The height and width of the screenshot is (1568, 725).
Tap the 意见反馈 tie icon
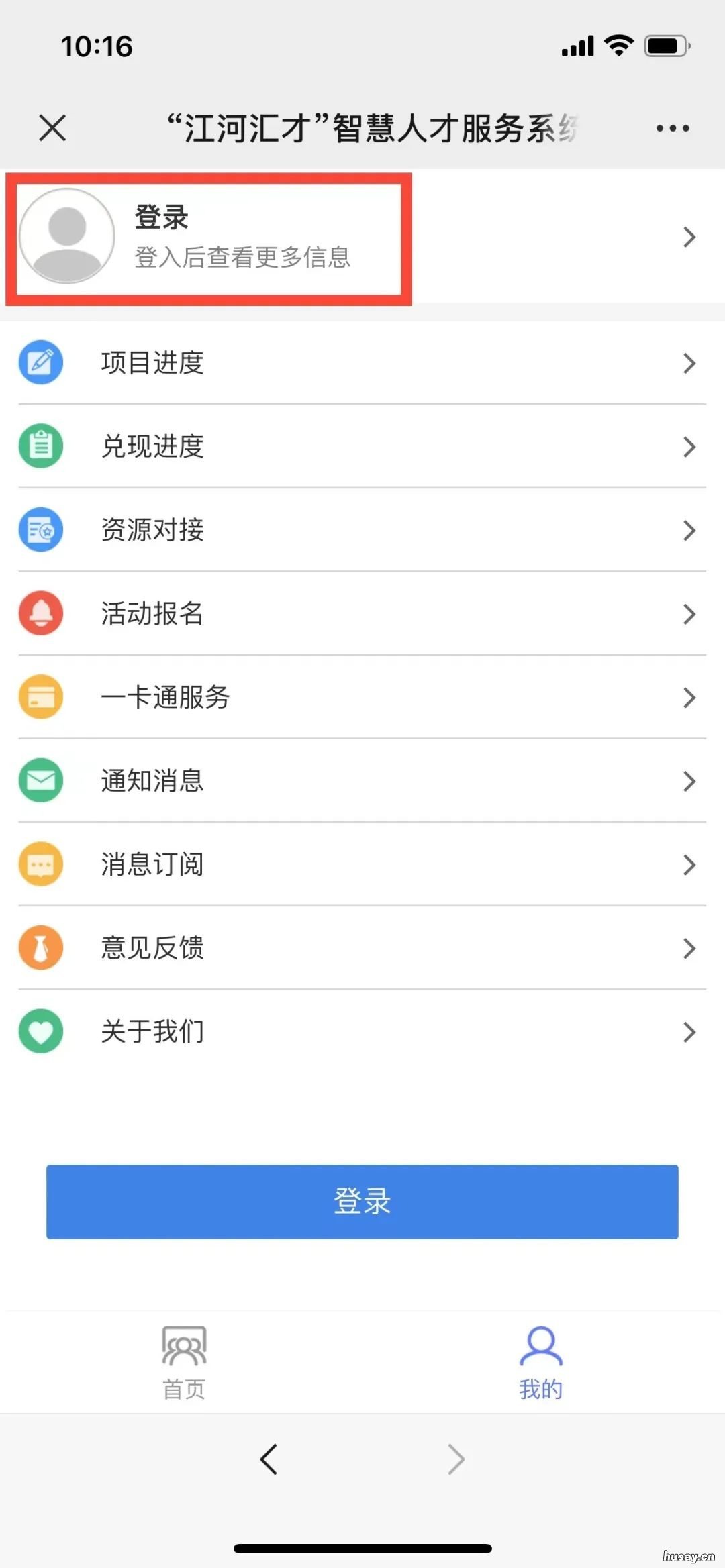click(x=40, y=948)
